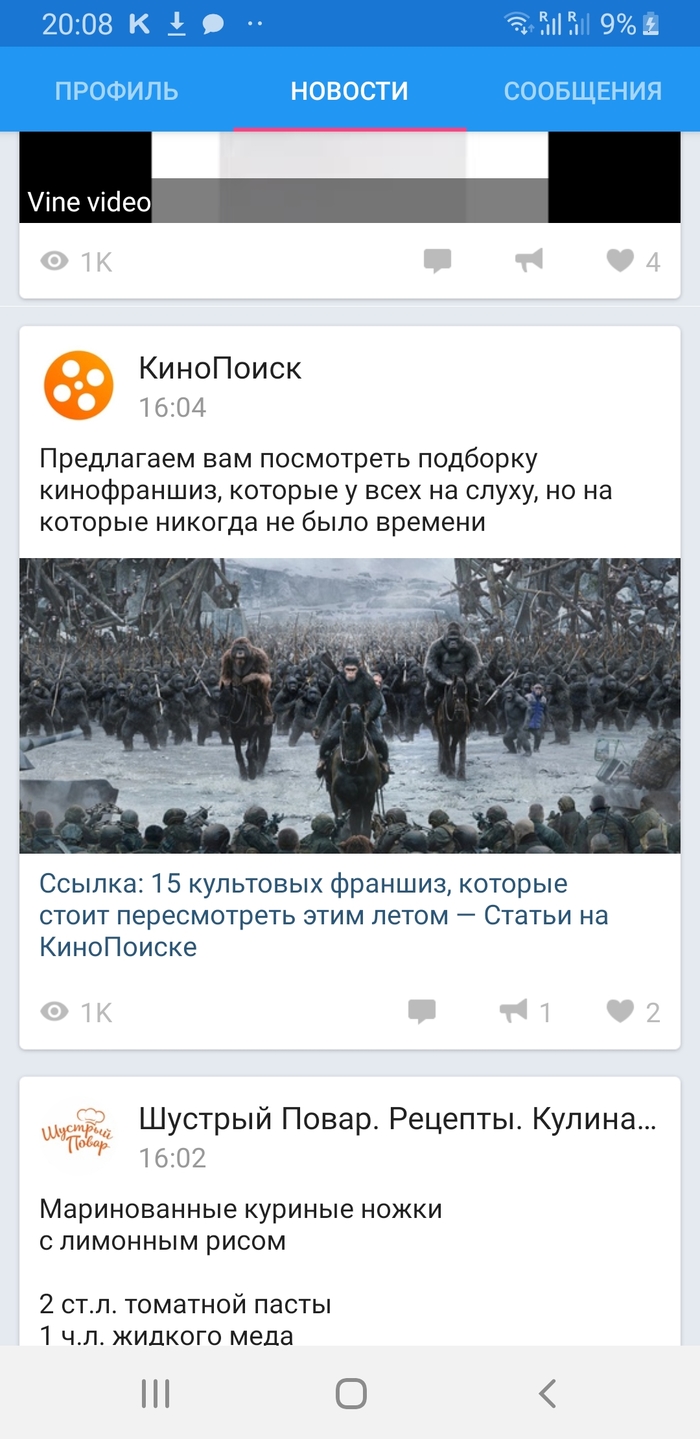700x1439 pixels.
Task: Go back with the system back button
Action: tap(546, 1393)
